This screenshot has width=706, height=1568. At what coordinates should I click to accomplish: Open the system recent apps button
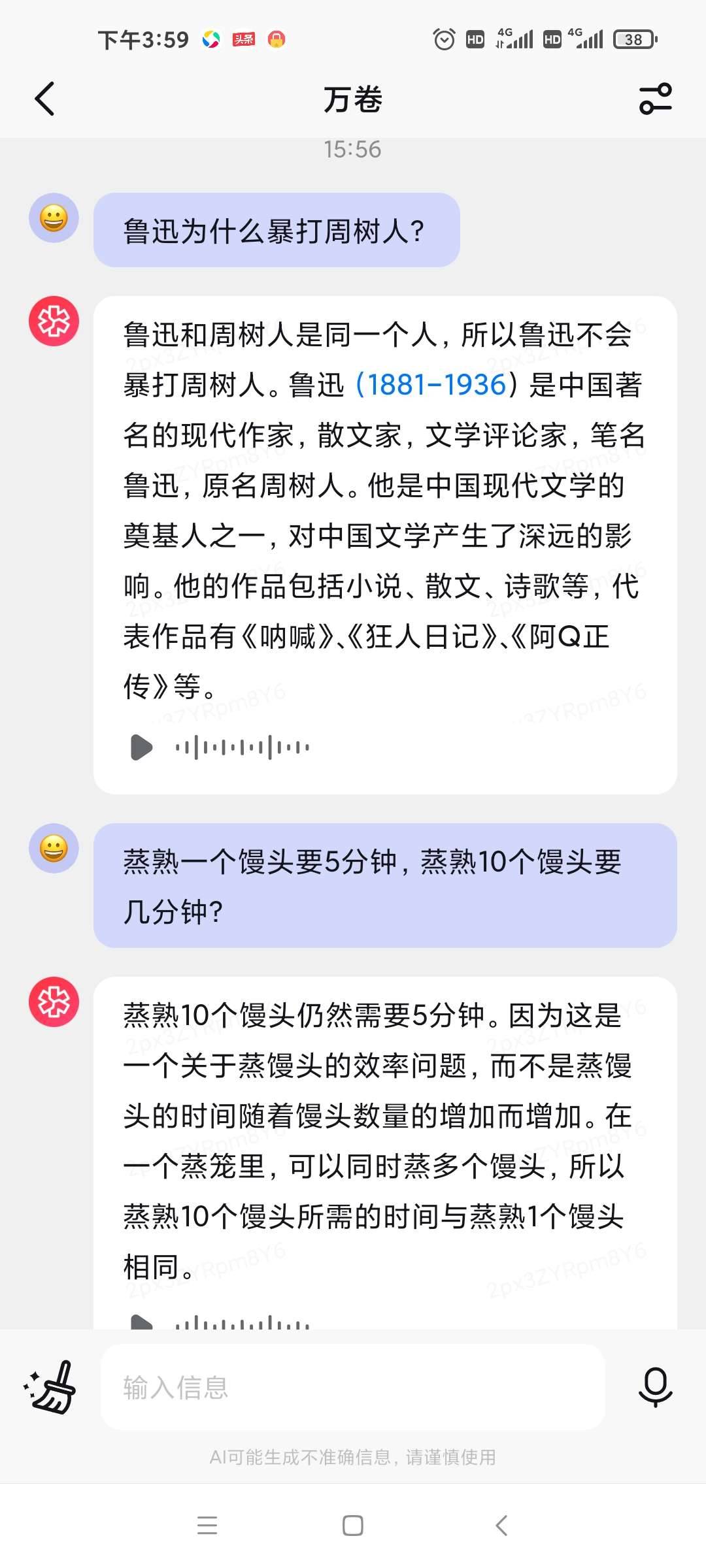(x=207, y=1526)
